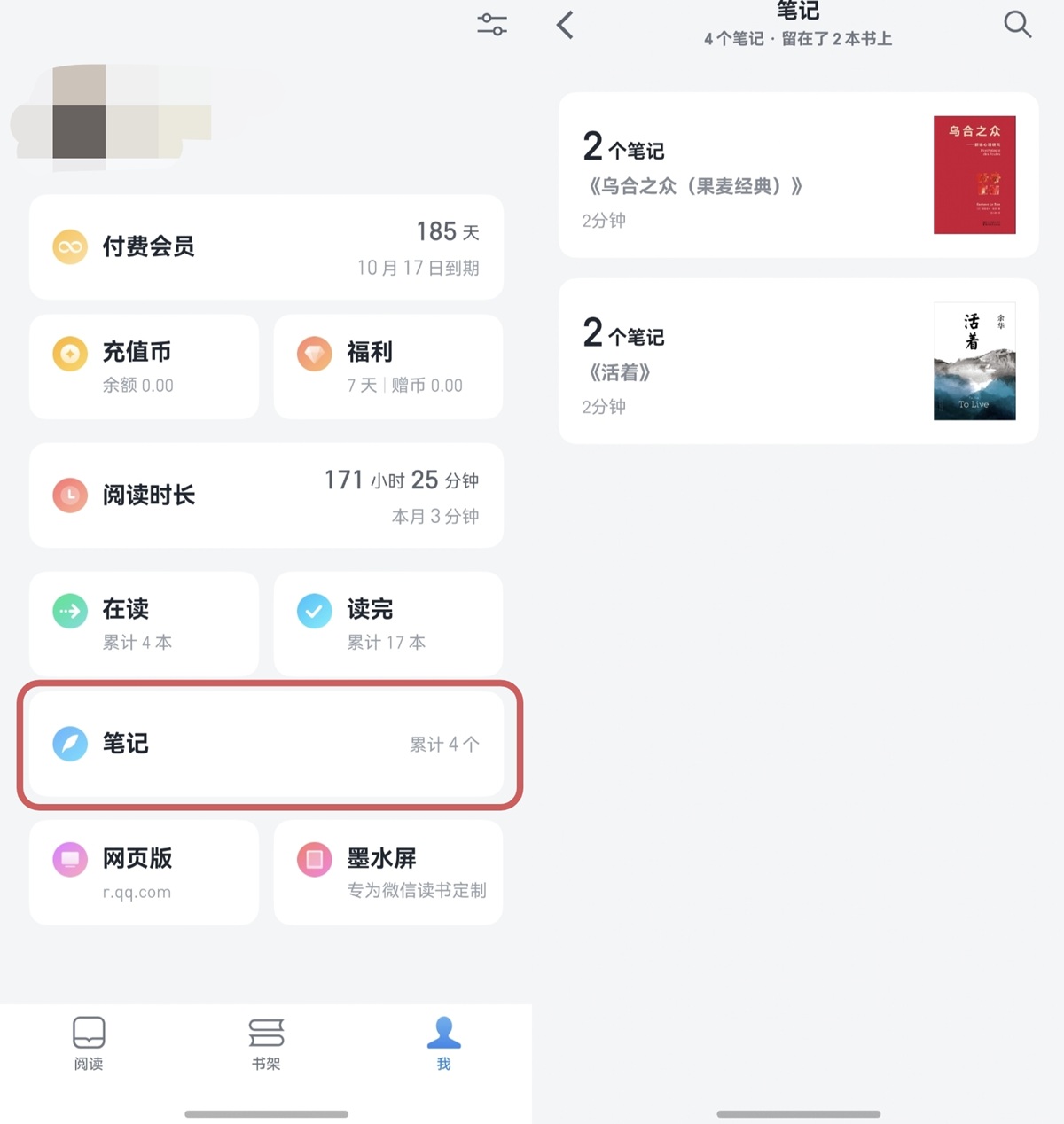Open the 墨水屏 card
The height and width of the screenshot is (1124, 1064).
[388, 872]
